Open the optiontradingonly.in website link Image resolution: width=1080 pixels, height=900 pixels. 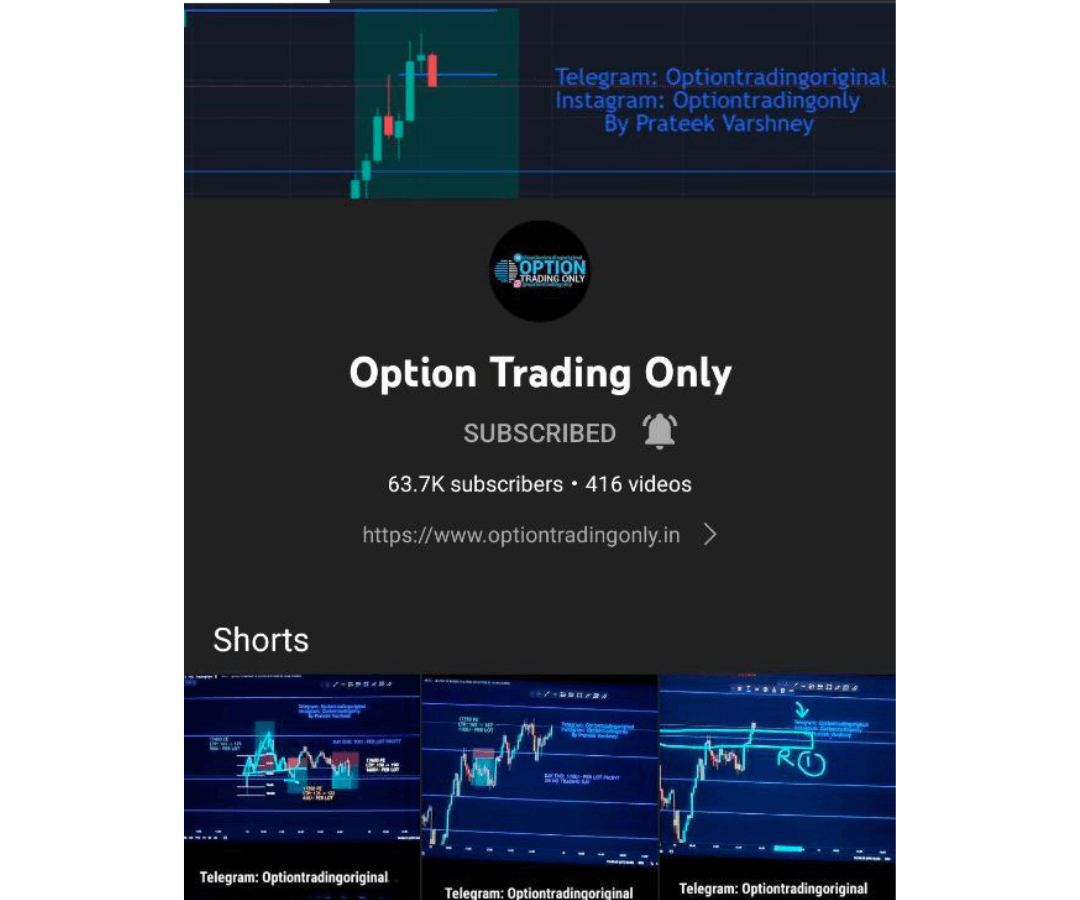[x=521, y=535]
